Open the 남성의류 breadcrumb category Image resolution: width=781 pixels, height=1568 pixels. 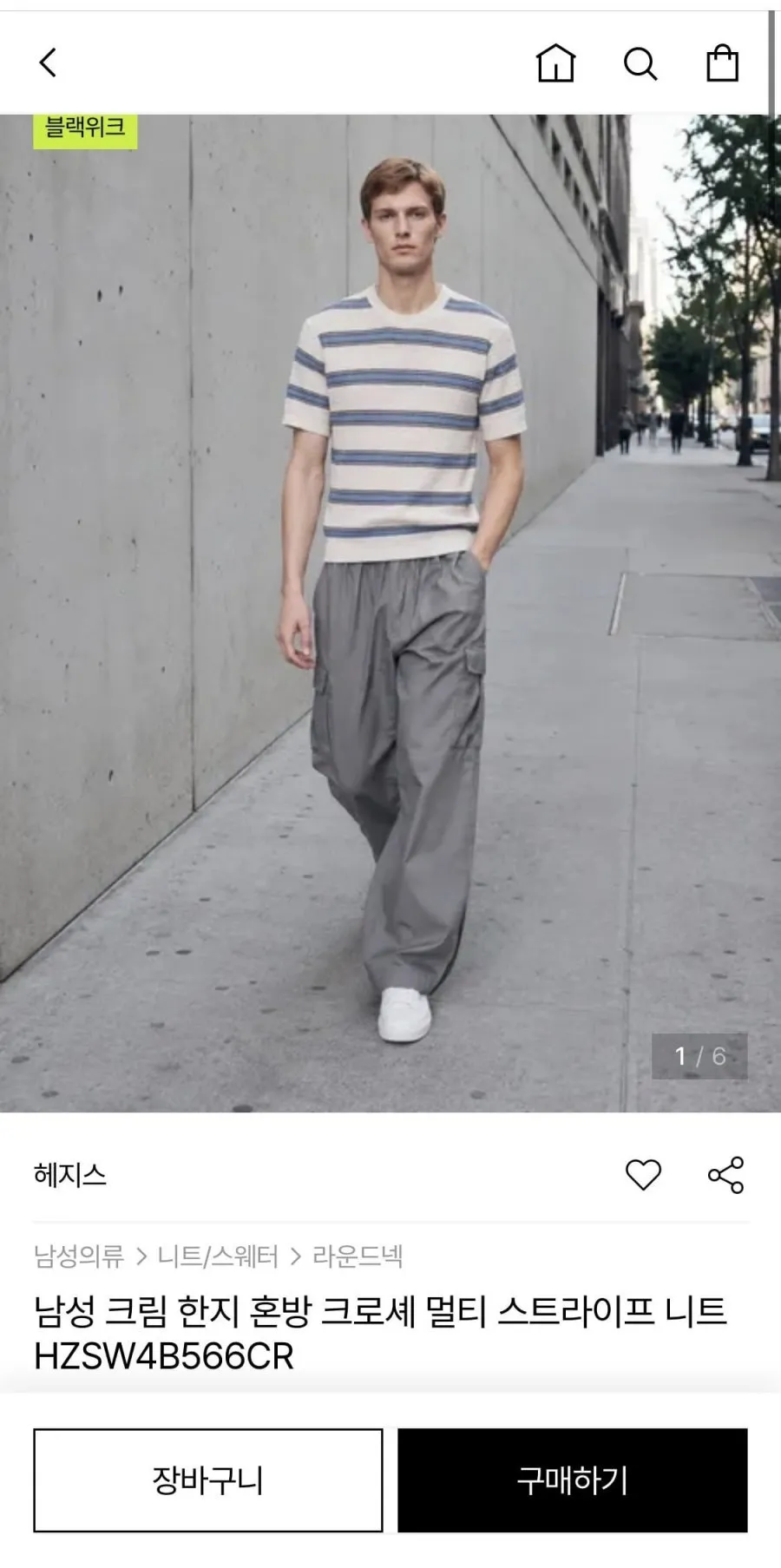79,1256
